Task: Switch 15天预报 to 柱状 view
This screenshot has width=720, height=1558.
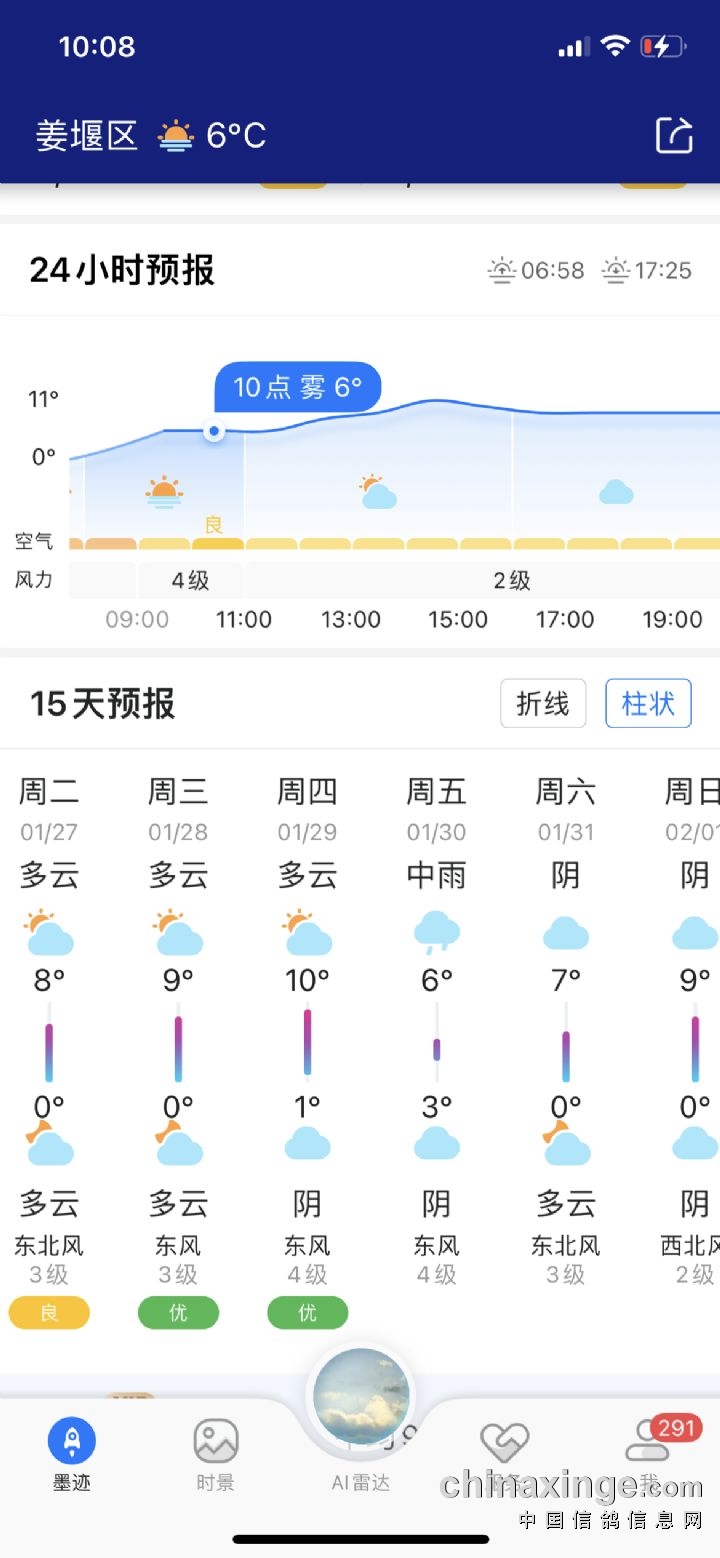Action: coord(648,704)
